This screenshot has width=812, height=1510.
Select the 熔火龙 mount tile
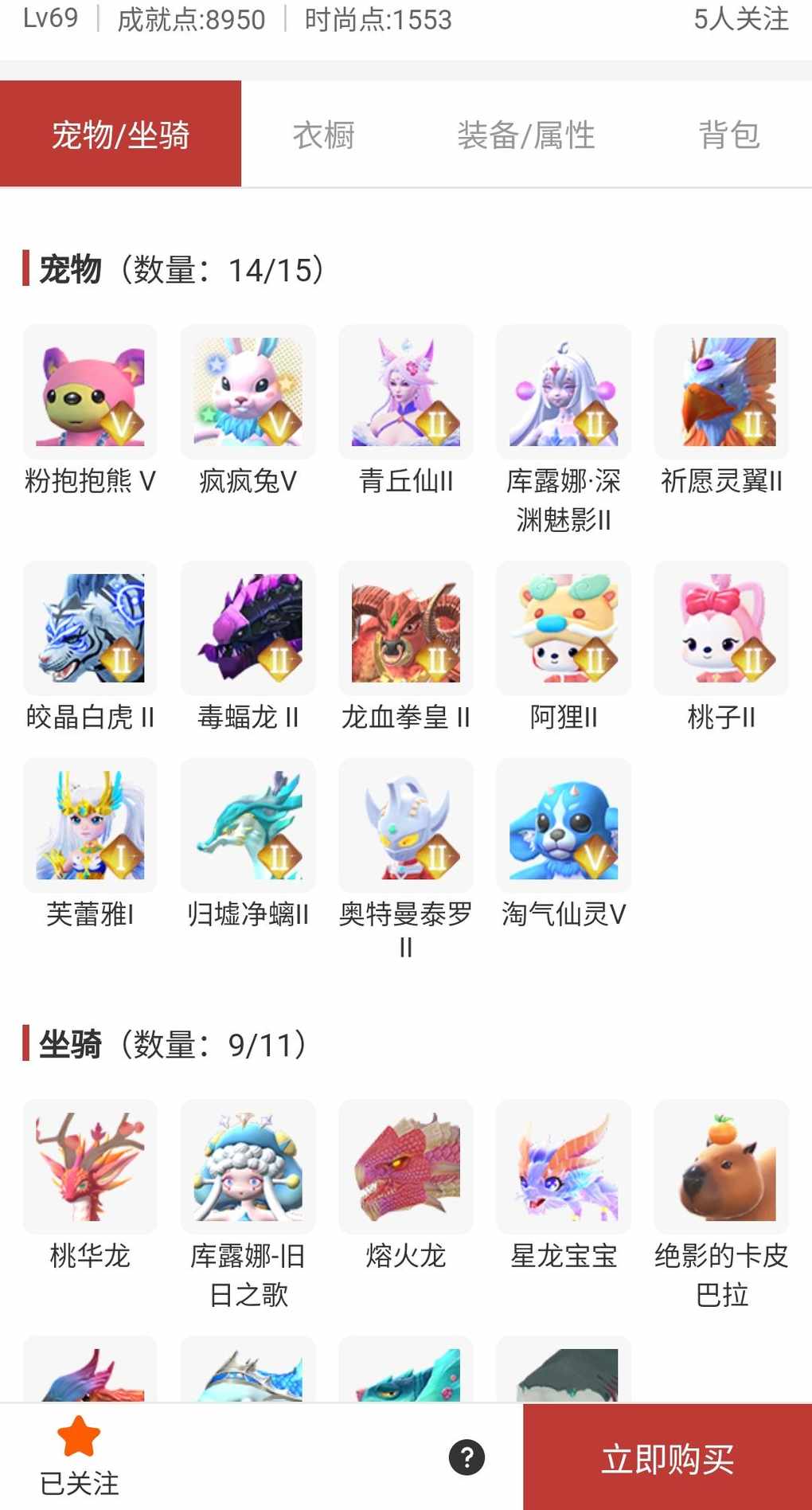[x=405, y=1167]
